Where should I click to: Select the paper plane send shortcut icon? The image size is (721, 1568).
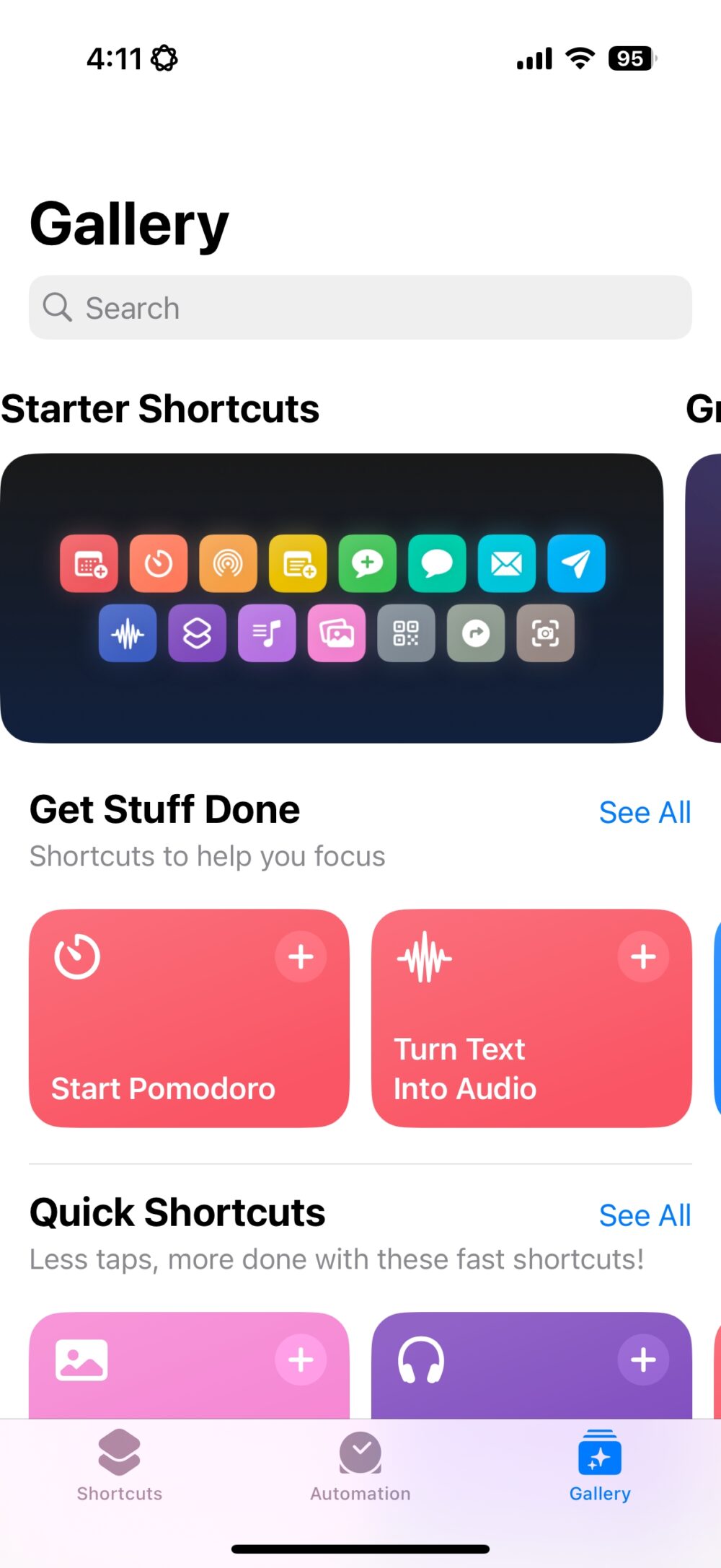(x=575, y=564)
